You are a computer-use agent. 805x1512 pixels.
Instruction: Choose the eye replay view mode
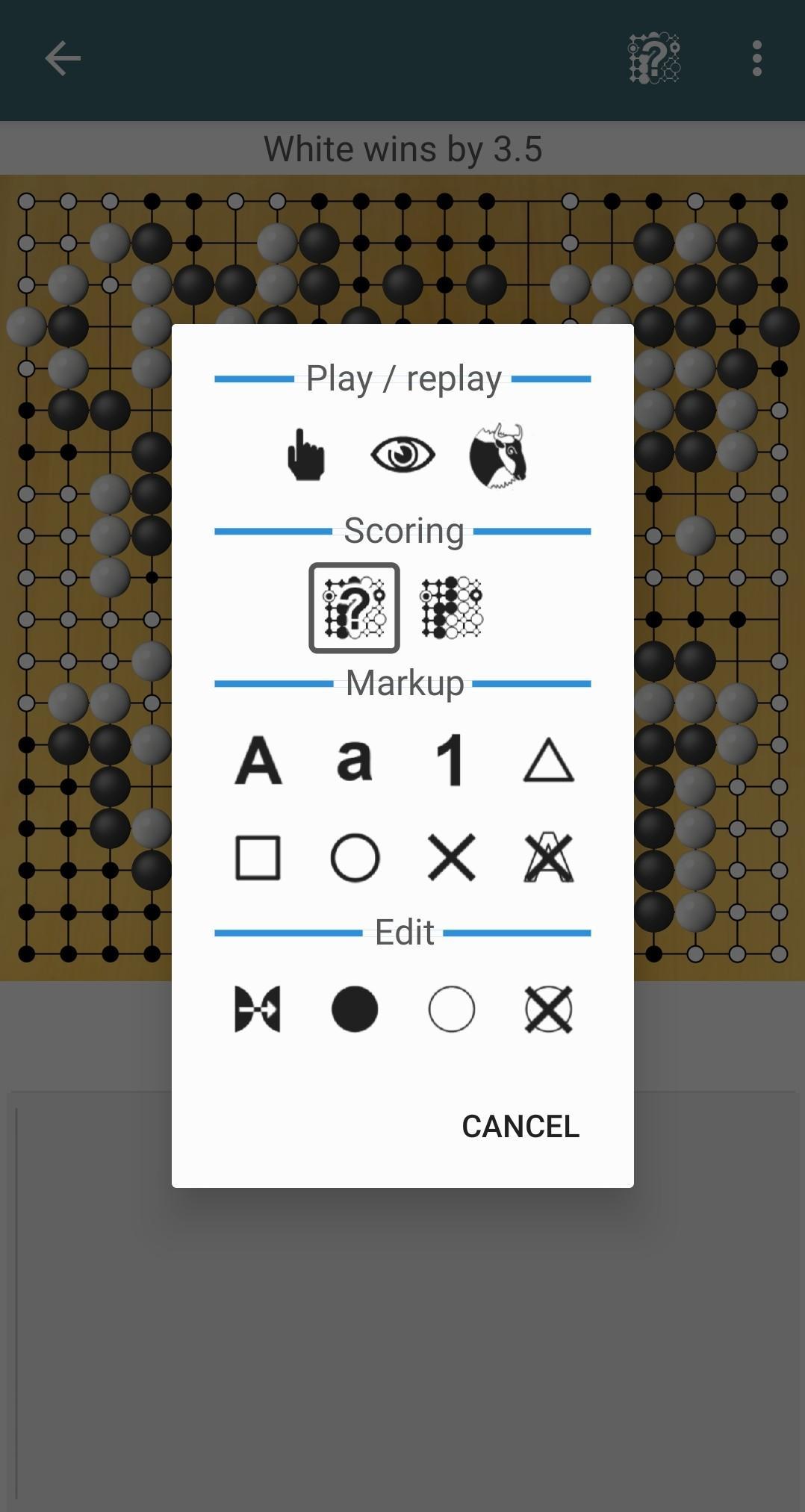point(402,455)
